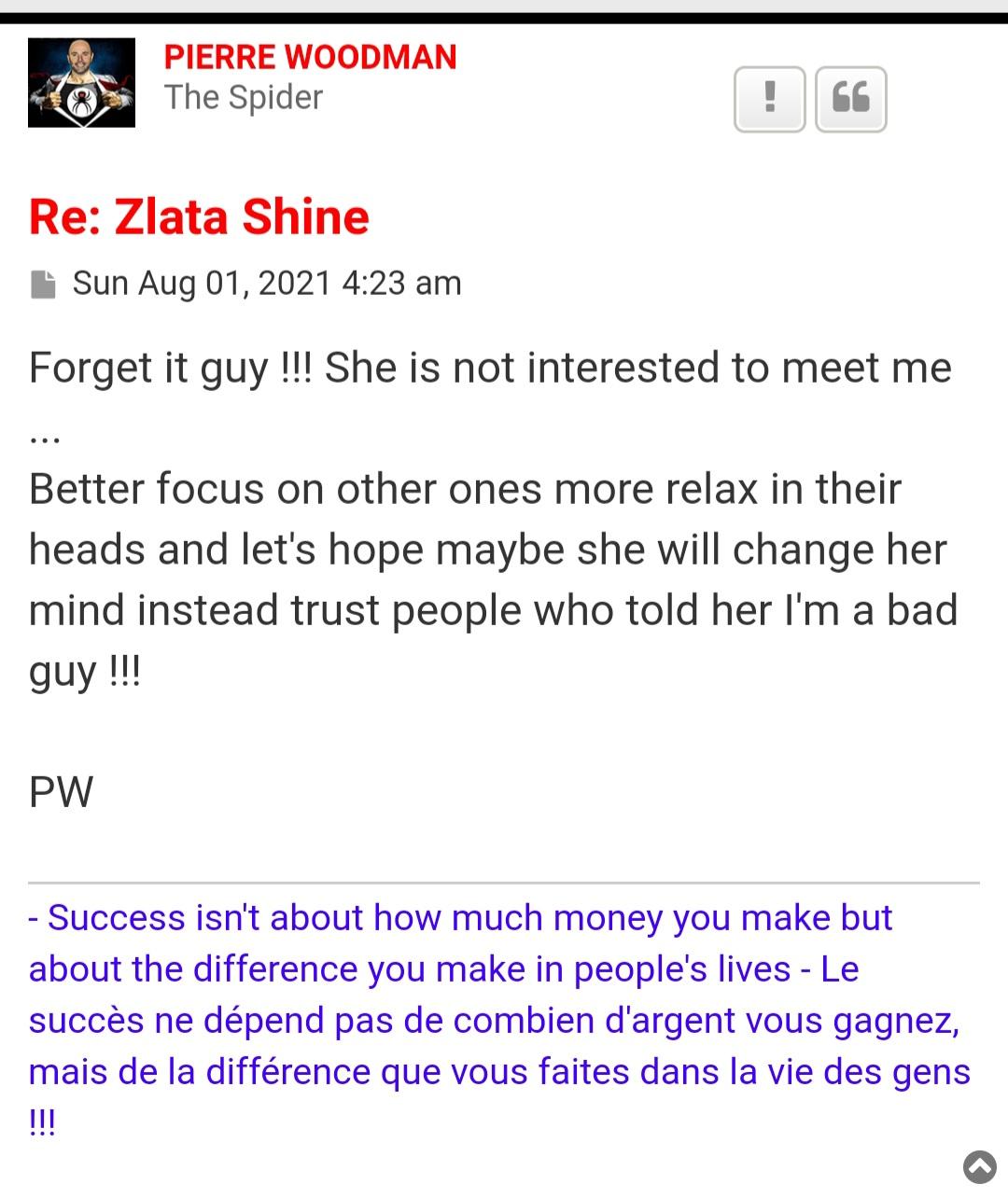Open Pierre Woodman's user profile

tap(310, 57)
